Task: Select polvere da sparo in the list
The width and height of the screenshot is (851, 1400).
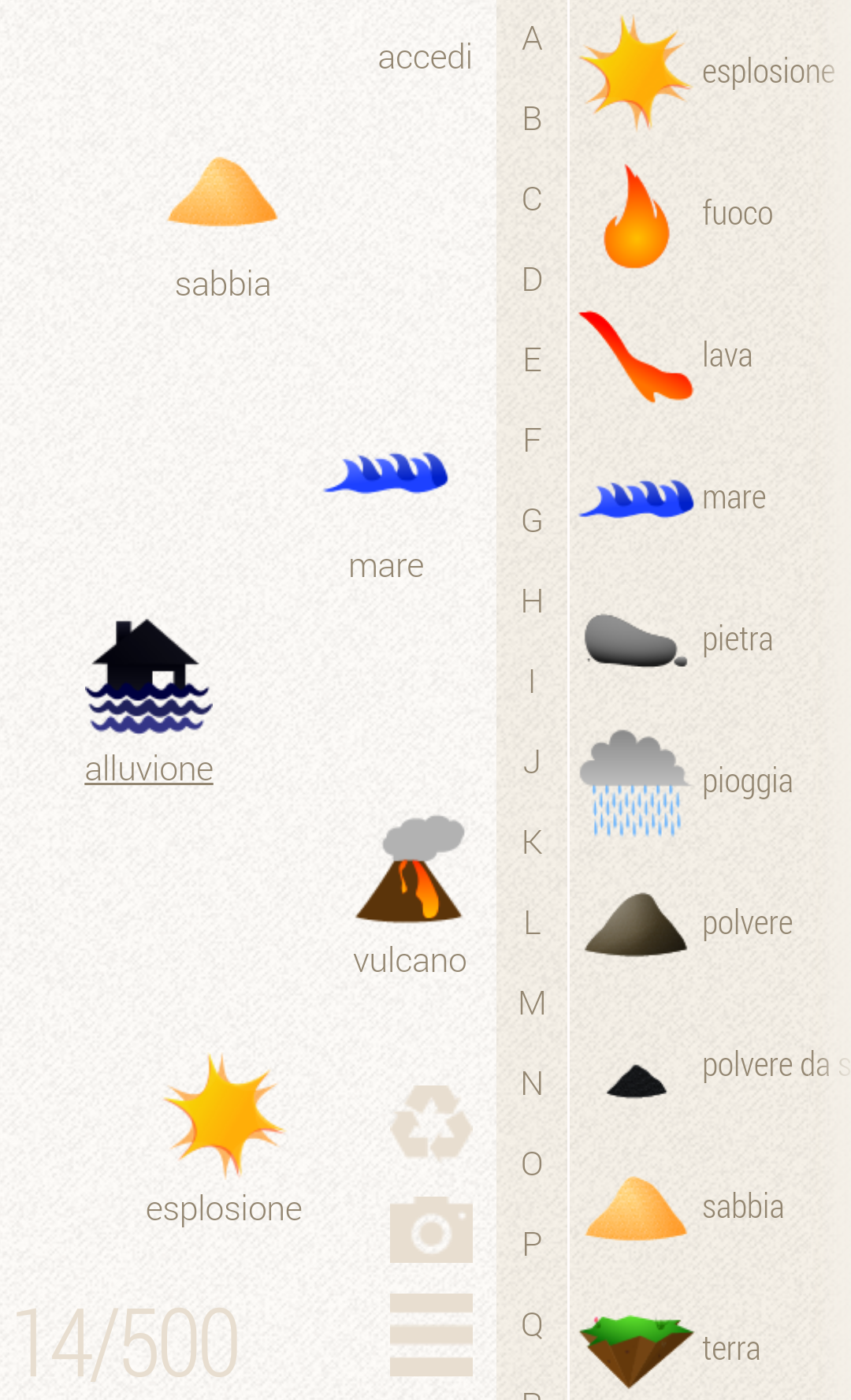Action: click(709, 1067)
